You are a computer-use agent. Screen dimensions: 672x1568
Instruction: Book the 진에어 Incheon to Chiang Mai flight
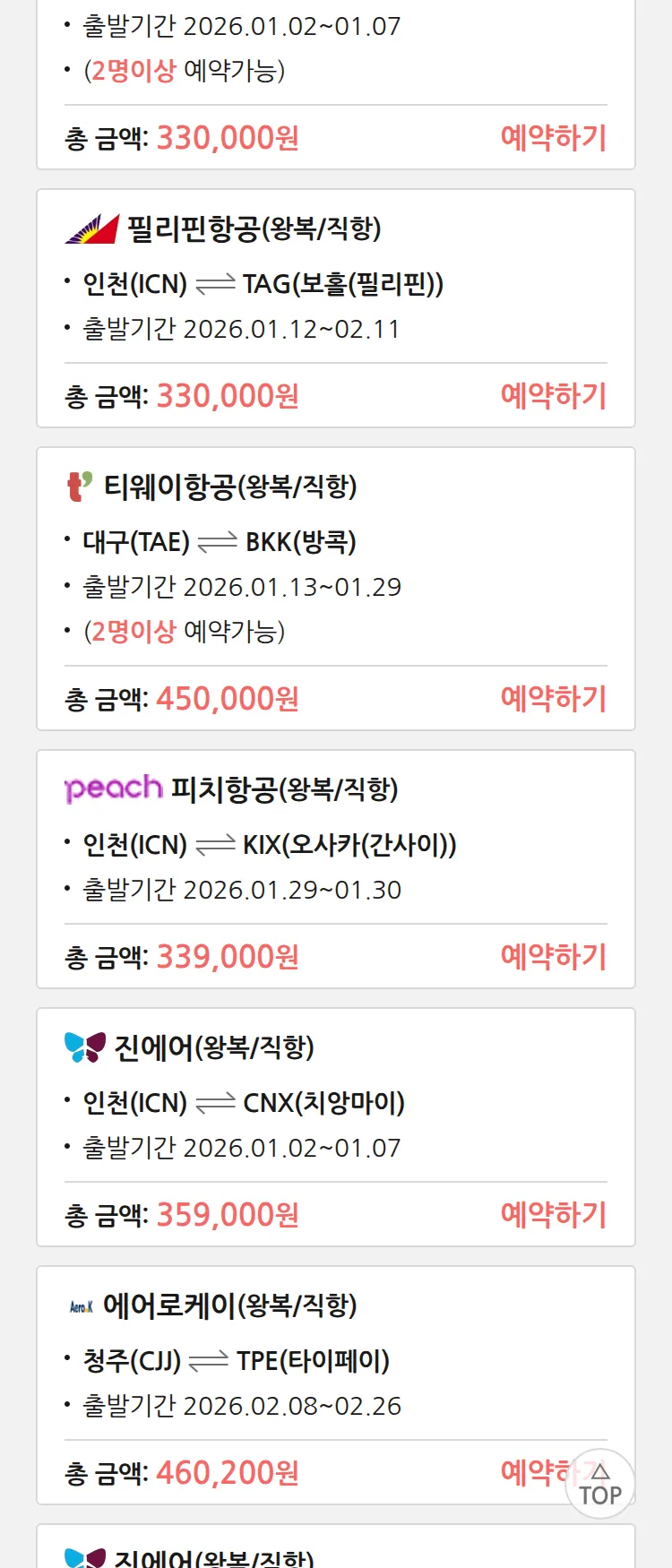pos(553,1215)
